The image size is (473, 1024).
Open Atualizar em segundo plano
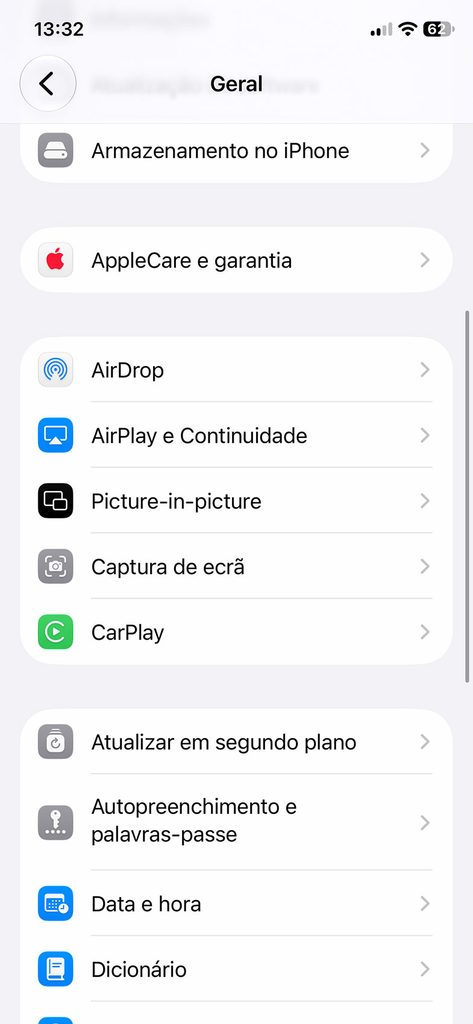pos(236,741)
